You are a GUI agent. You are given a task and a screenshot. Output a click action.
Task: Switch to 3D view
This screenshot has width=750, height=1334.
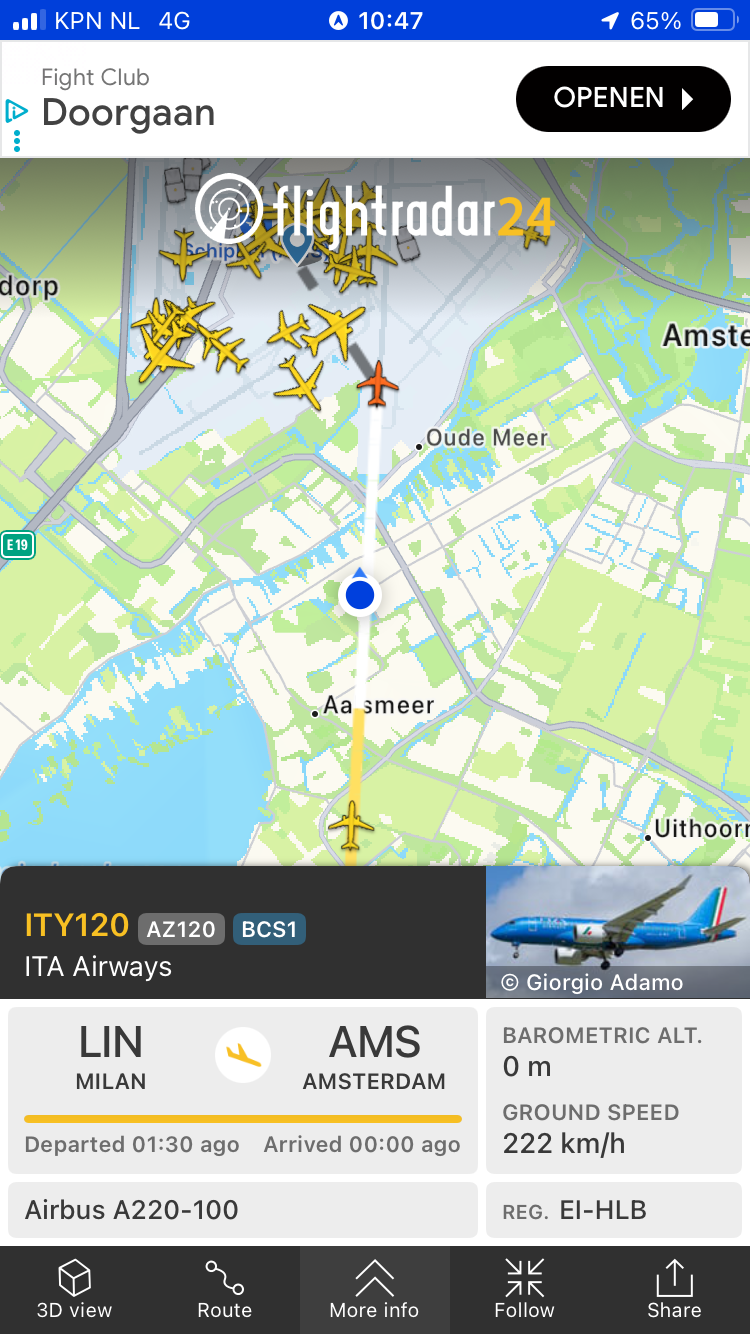coord(74,1289)
